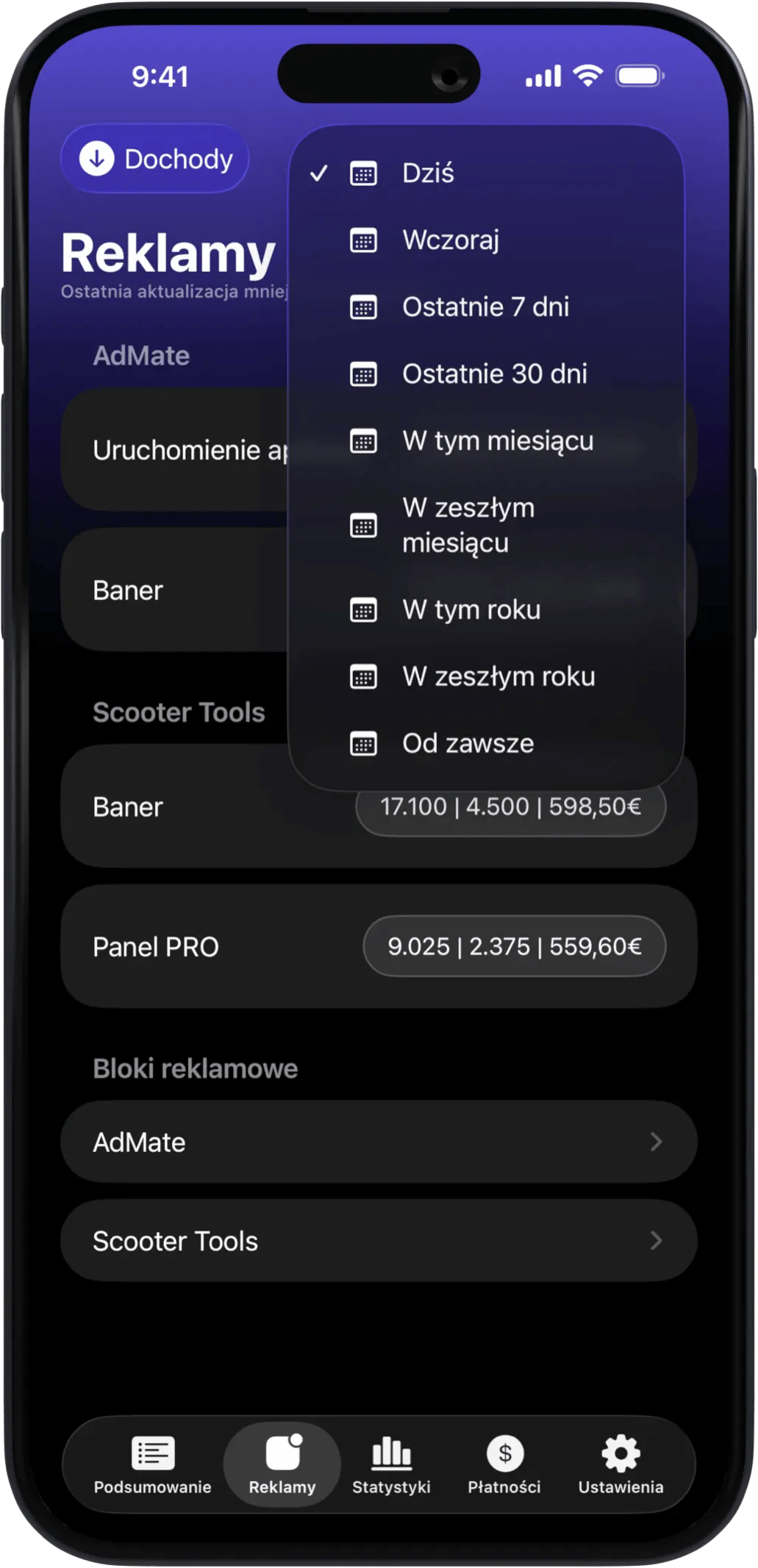The width and height of the screenshot is (758, 1568).
Task: Select the Dziś date range
Action: point(485,173)
